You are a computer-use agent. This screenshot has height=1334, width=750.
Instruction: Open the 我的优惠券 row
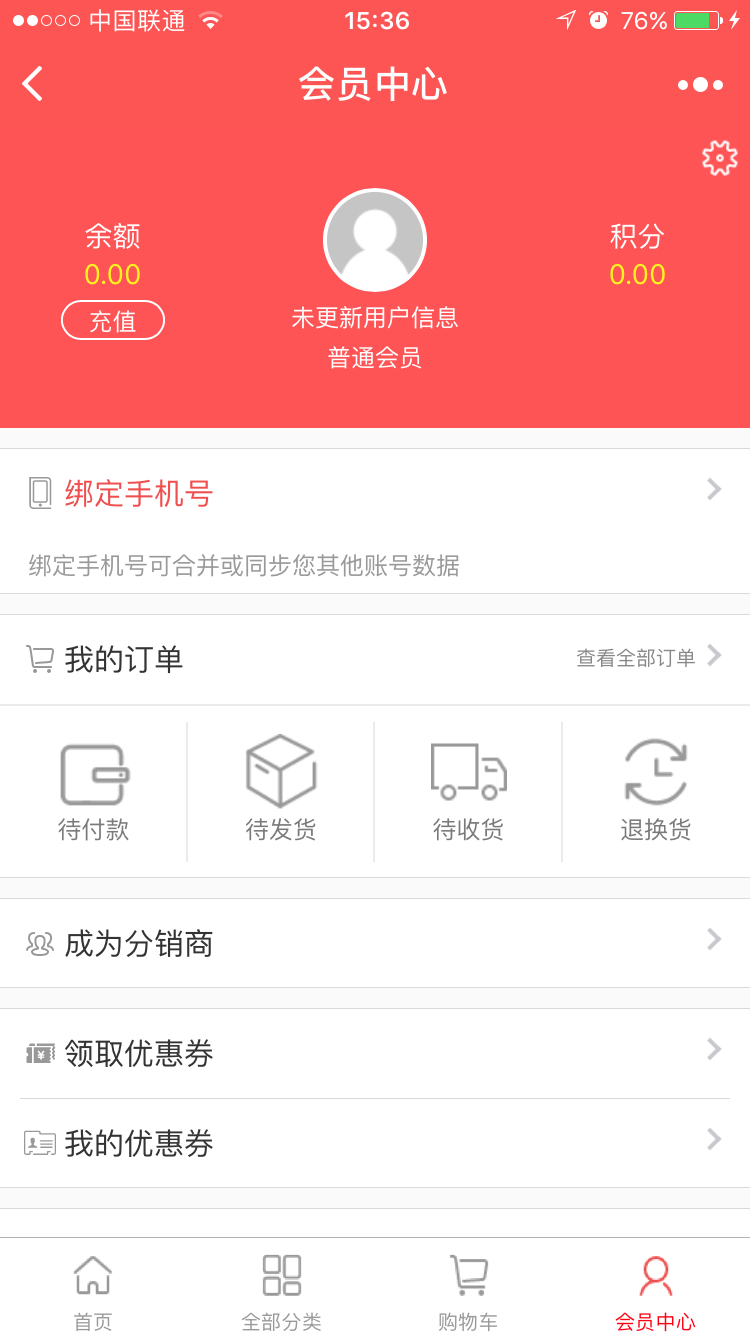coord(375,1143)
